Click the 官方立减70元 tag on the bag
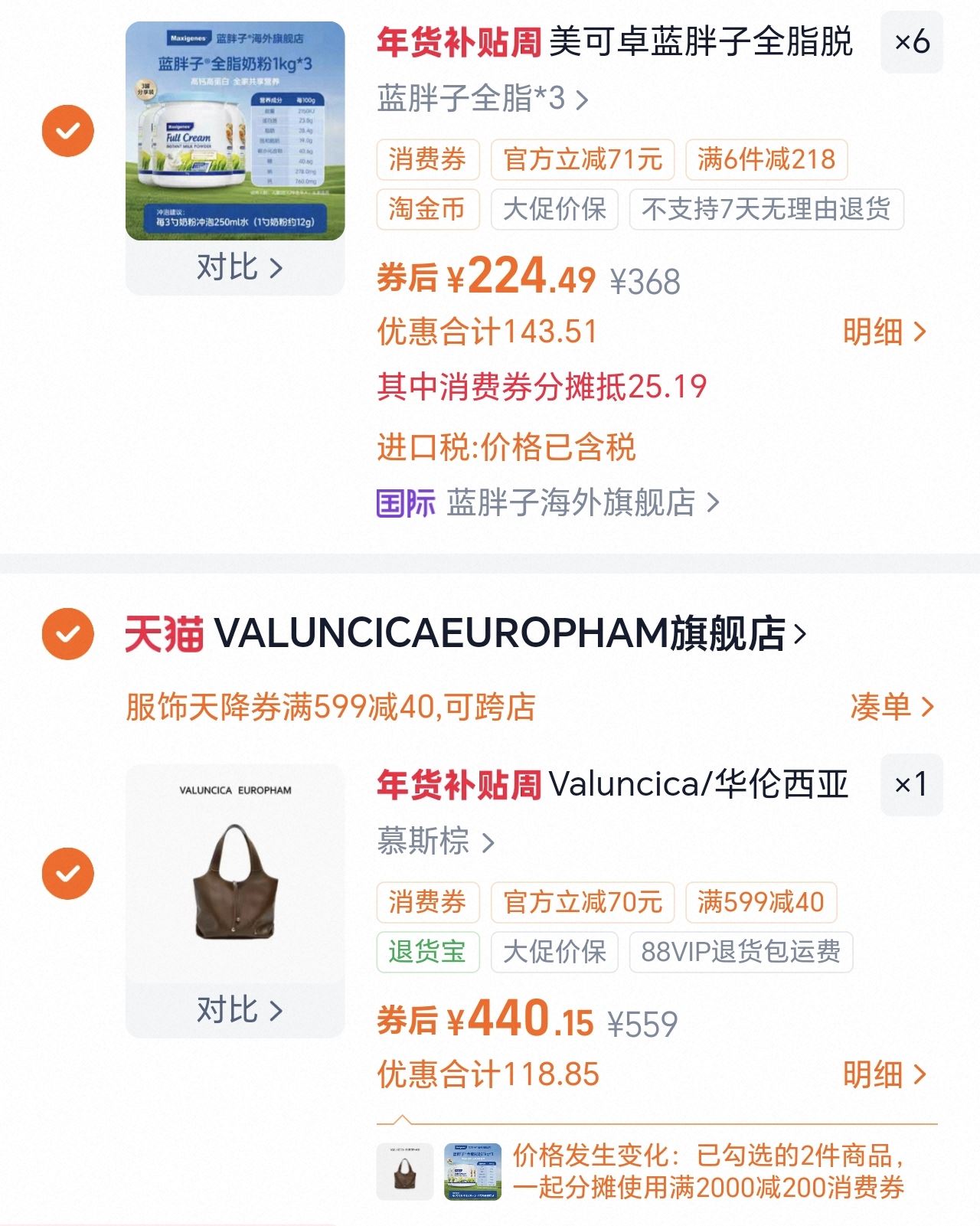Viewport: 980px width, 1226px height. coord(583,902)
